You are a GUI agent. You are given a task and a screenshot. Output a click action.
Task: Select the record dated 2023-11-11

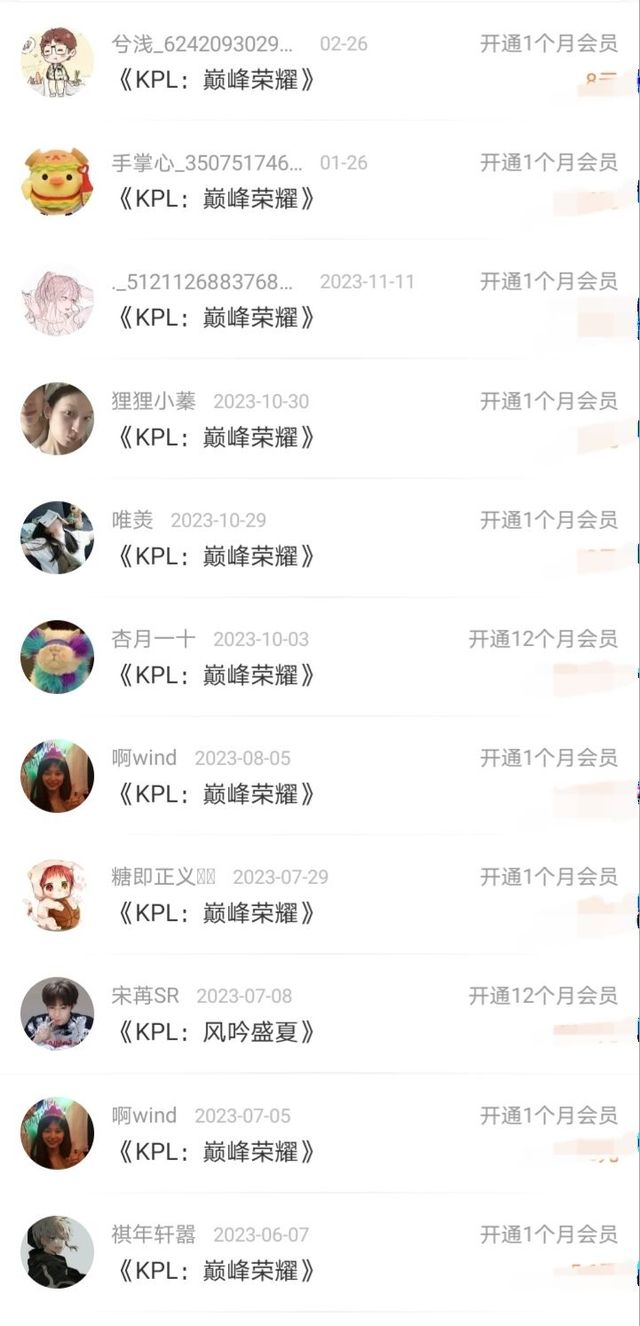pos(320,300)
